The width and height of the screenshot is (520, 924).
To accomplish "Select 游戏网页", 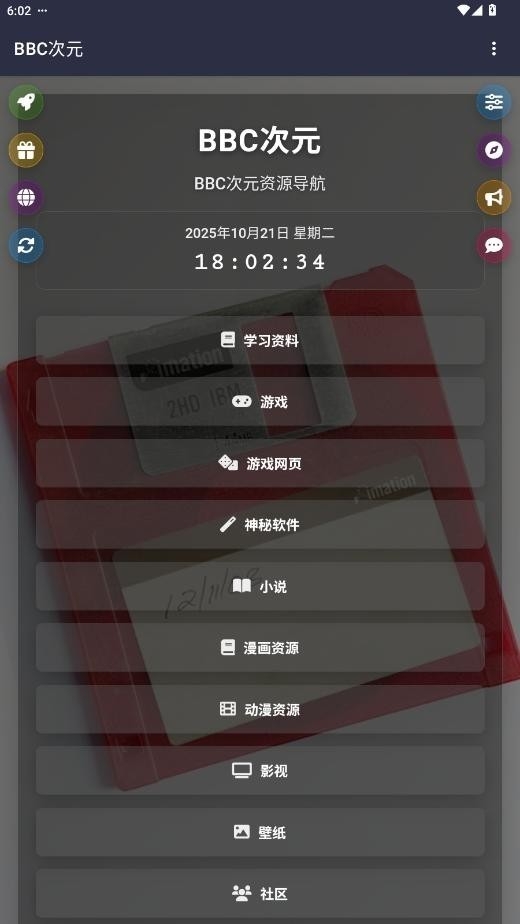I will [x=260, y=463].
